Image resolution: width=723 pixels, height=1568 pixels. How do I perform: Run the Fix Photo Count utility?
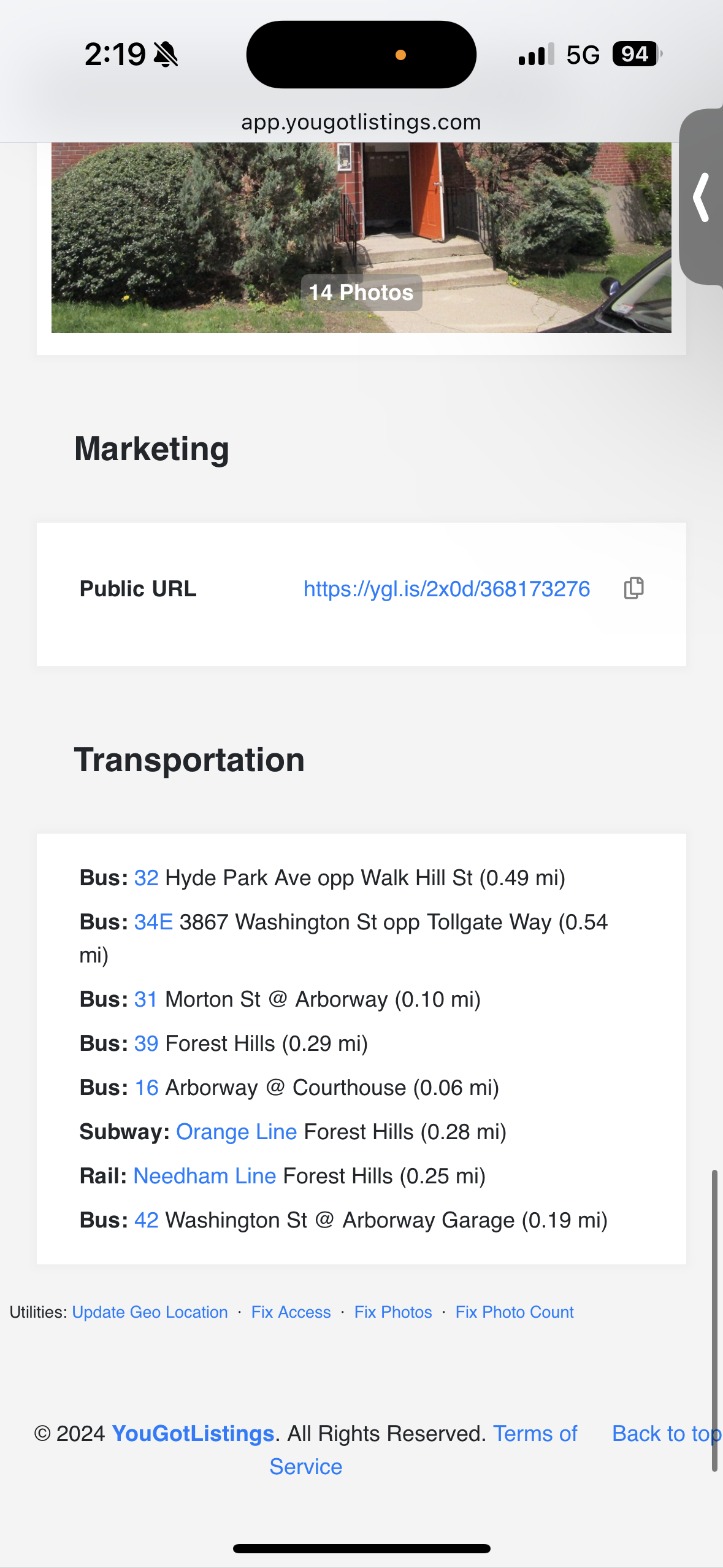515,1312
